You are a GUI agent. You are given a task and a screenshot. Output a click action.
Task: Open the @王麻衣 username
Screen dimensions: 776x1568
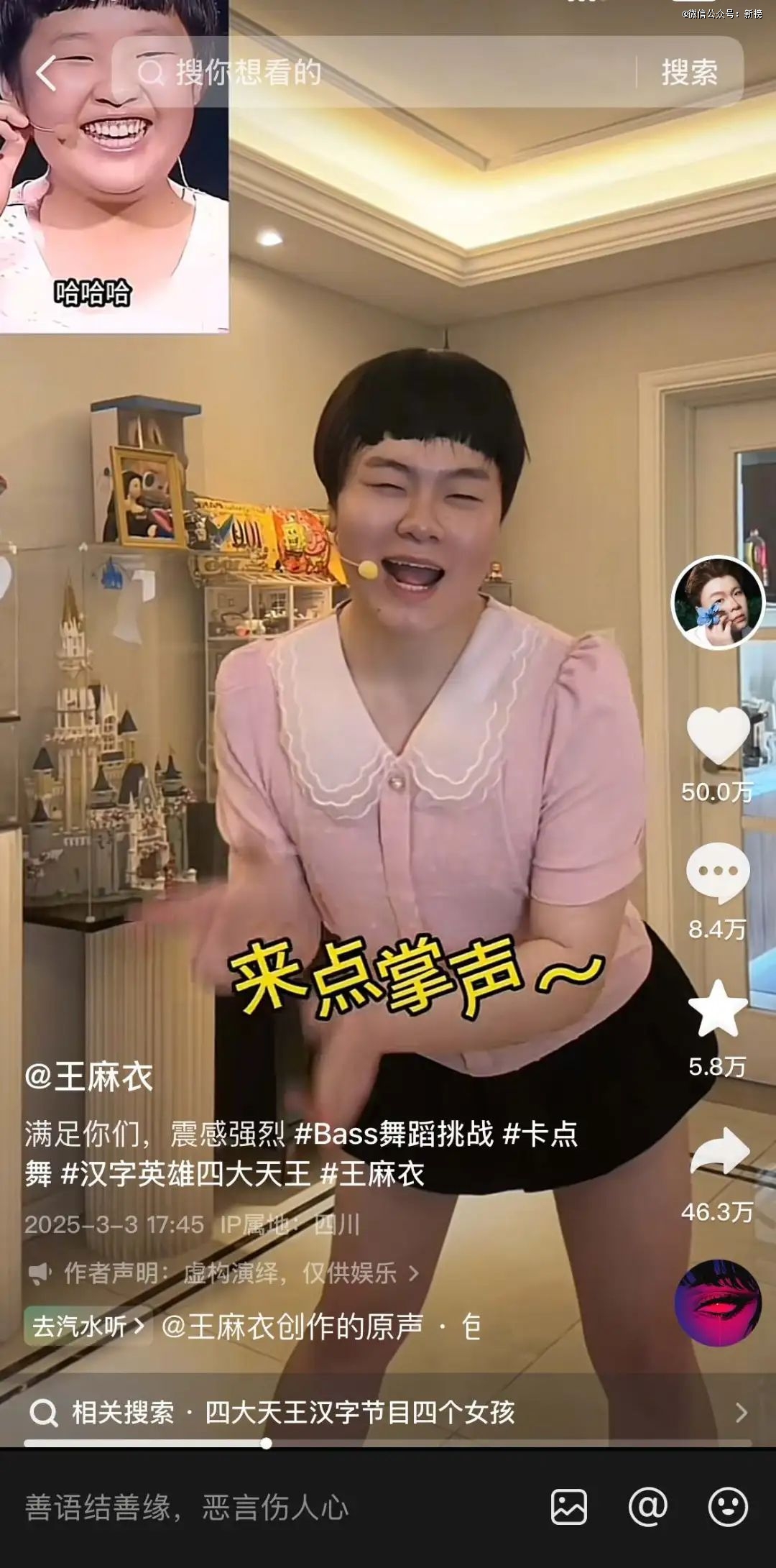[x=89, y=1077]
